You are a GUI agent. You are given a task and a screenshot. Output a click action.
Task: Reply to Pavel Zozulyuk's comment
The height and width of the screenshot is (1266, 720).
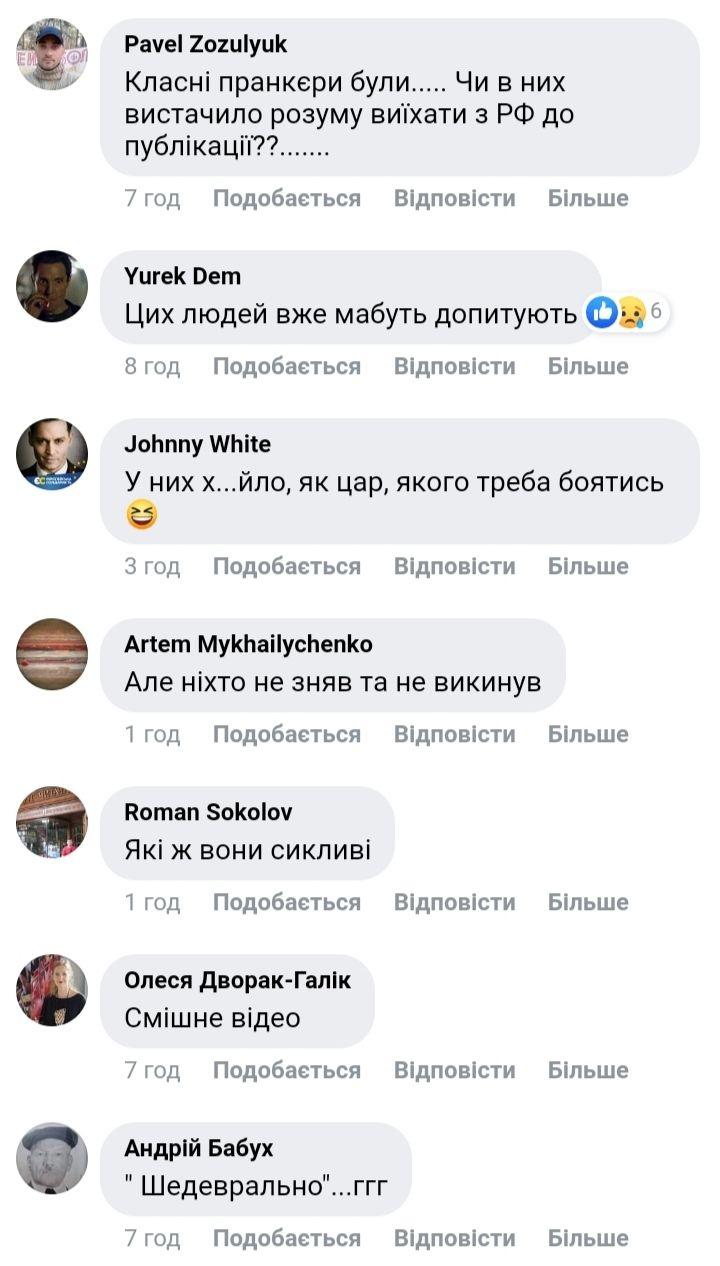point(454,198)
